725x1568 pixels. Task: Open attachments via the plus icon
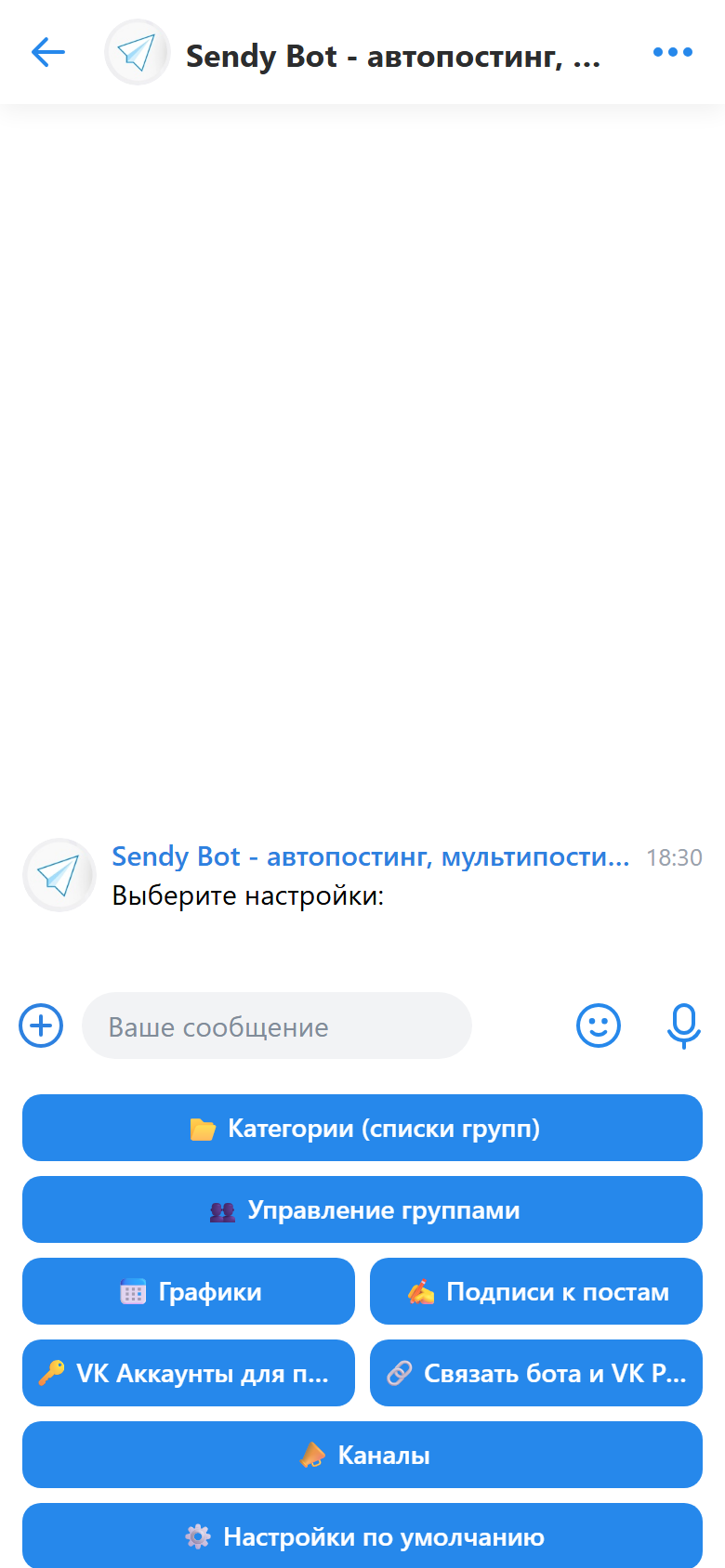(x=40, y=1026)
